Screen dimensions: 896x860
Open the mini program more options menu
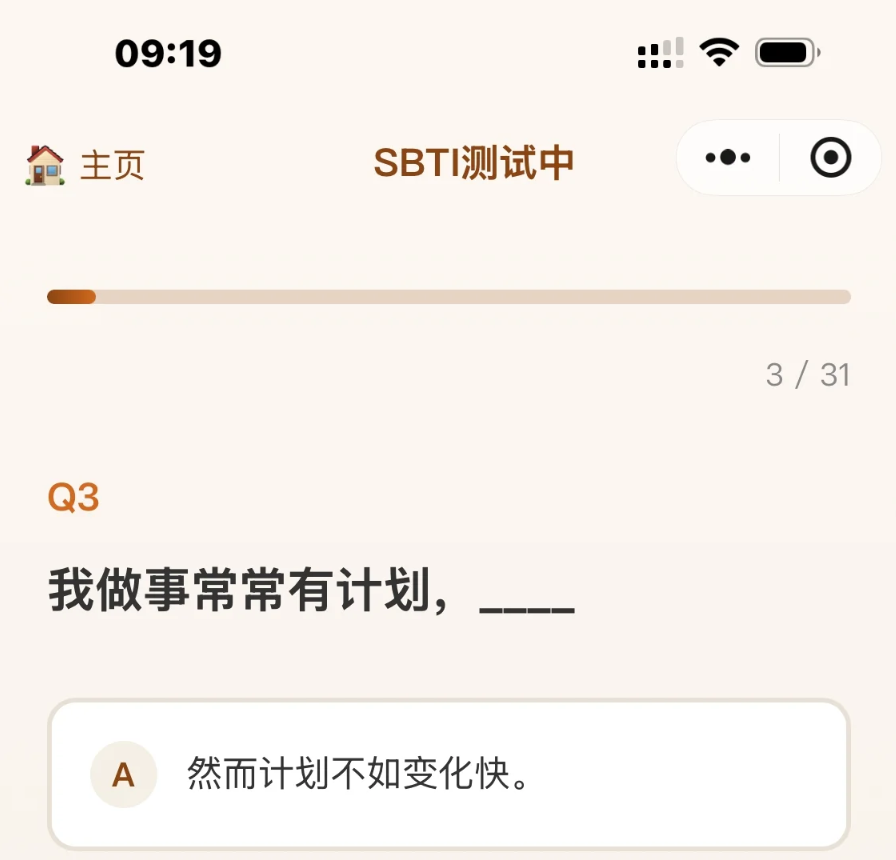728,158
